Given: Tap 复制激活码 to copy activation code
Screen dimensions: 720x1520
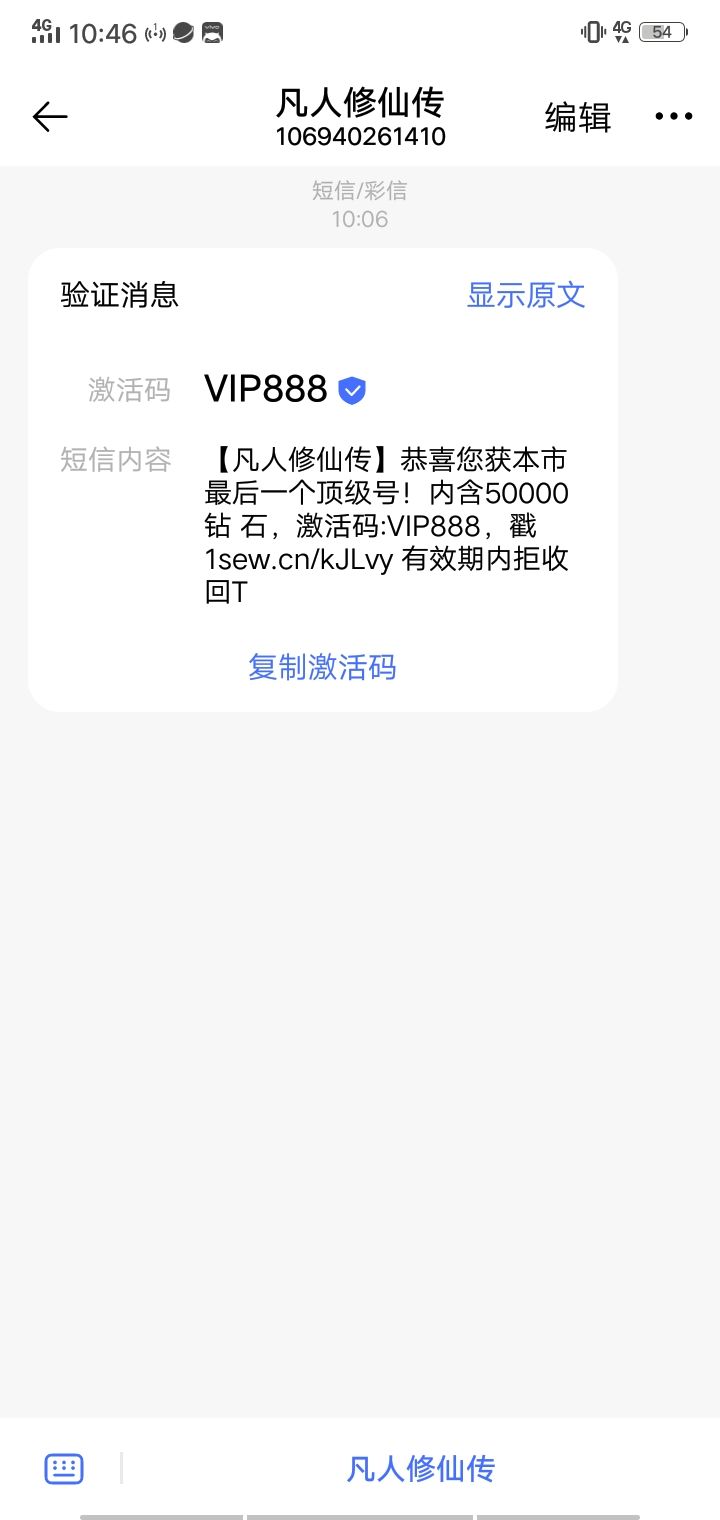Looking at the screenshot, I should tap(322, 667).
